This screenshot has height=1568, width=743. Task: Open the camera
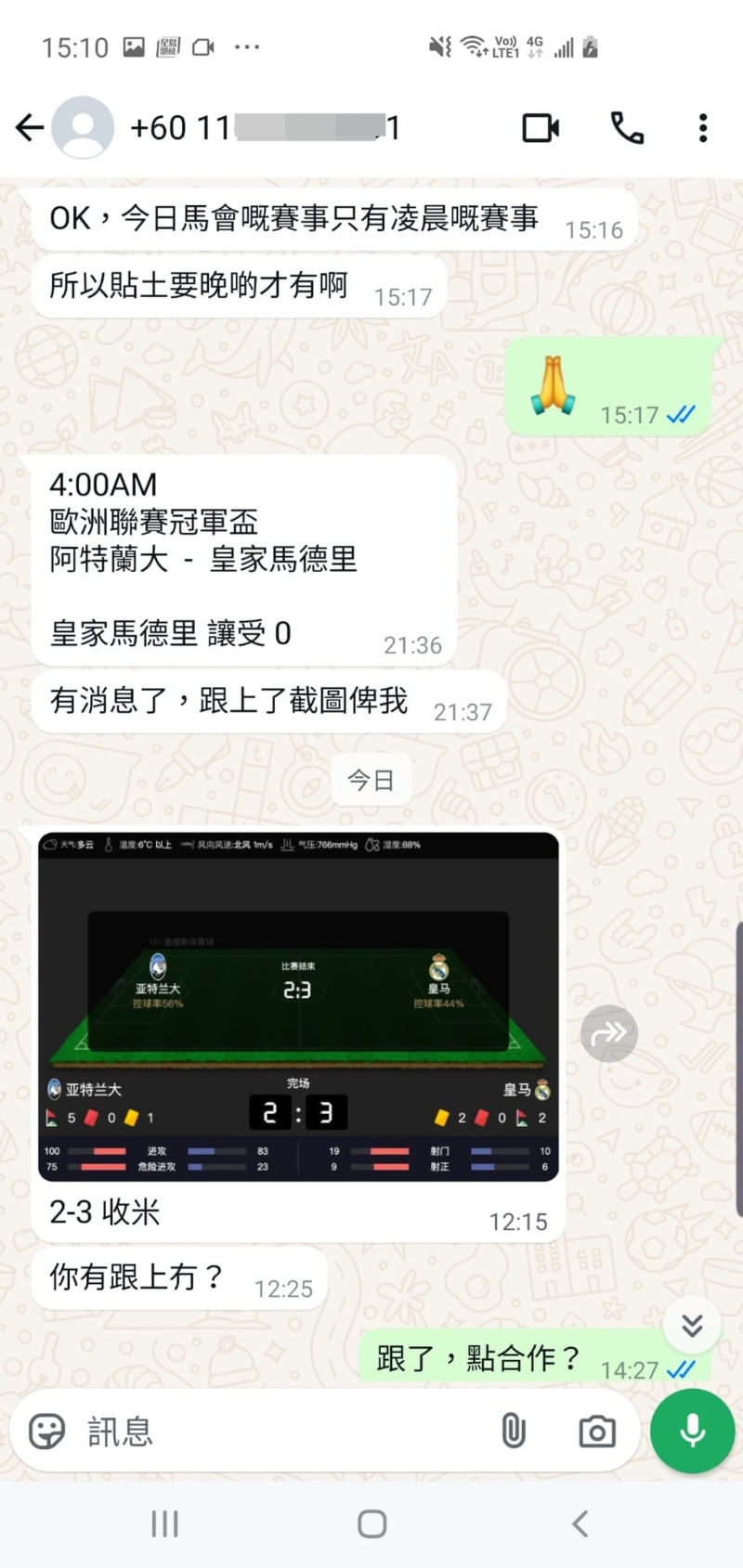point(596,1432)
